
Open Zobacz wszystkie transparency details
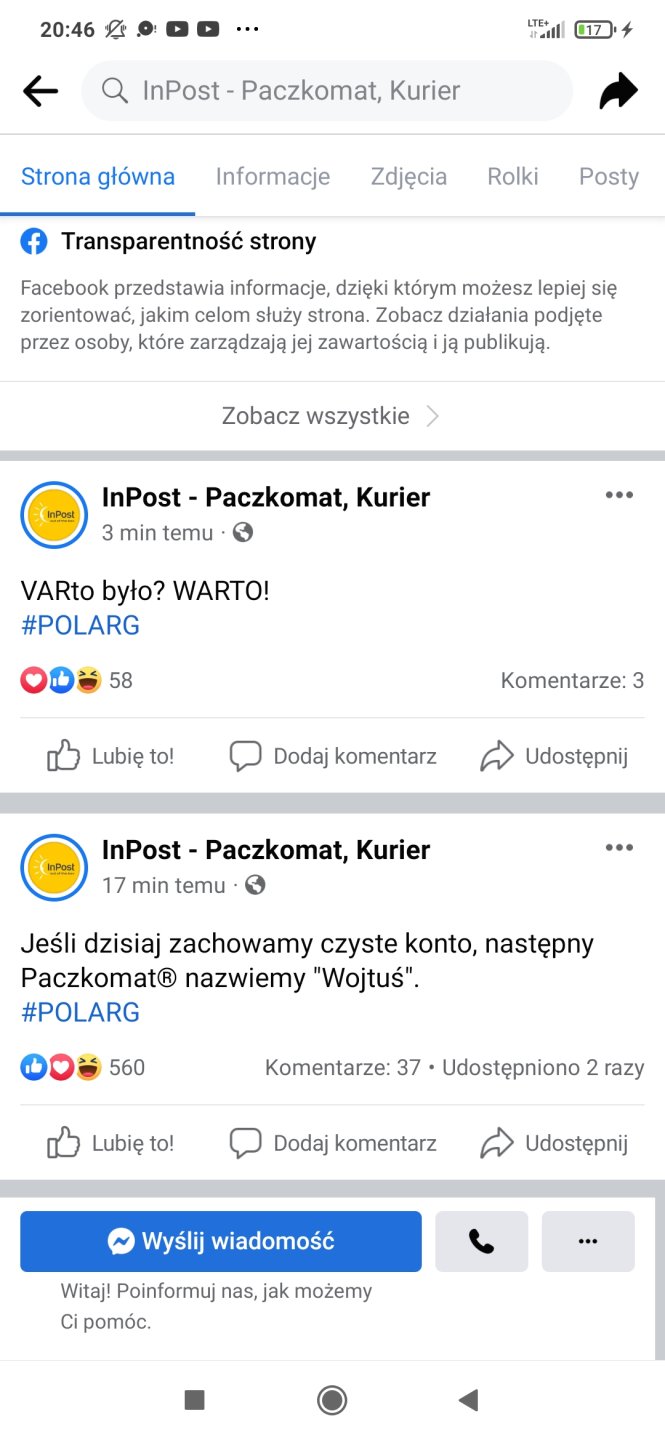click(x=331, y=416)
